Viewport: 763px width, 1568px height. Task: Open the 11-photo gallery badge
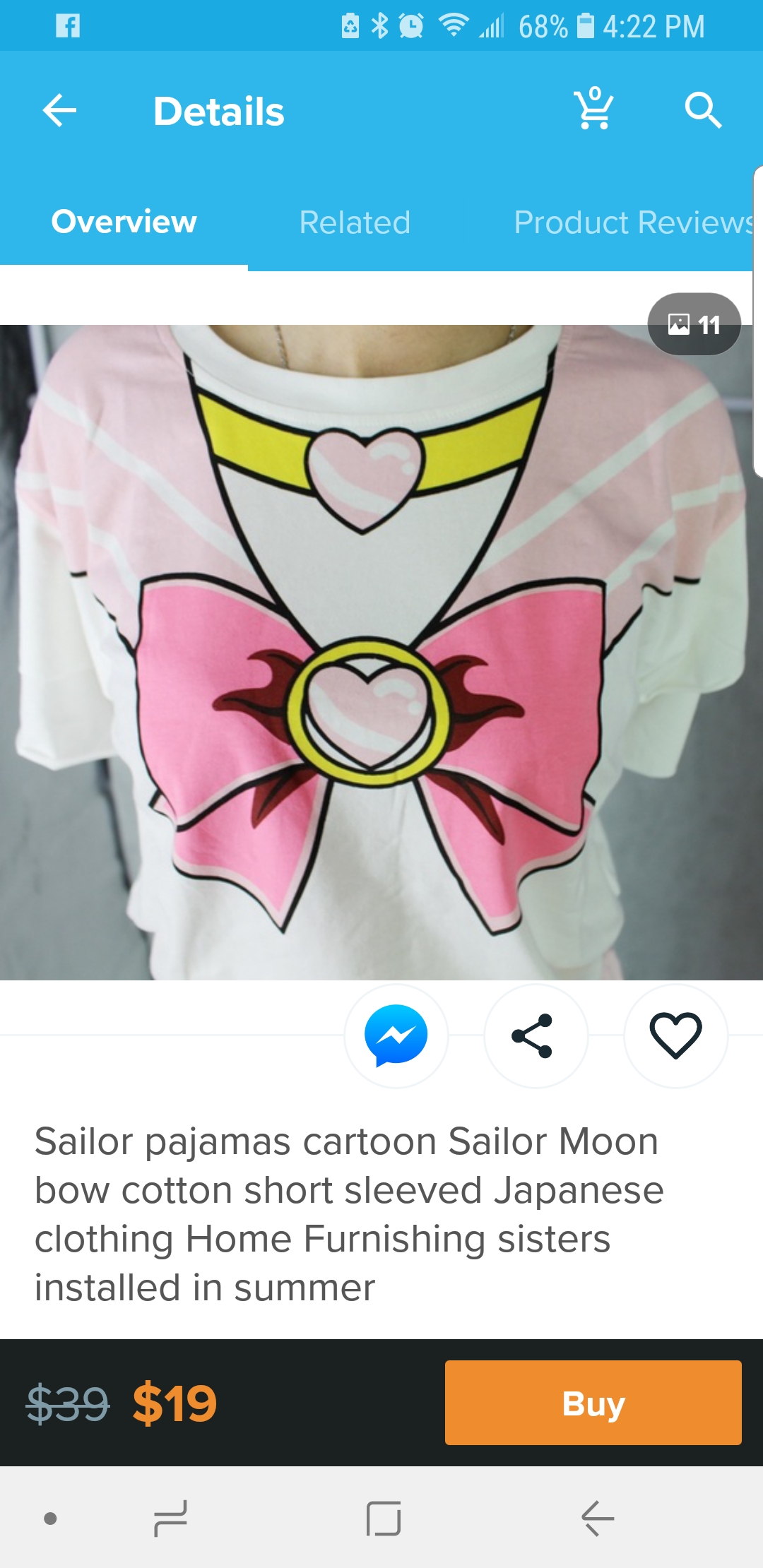[x=694, y=324]
